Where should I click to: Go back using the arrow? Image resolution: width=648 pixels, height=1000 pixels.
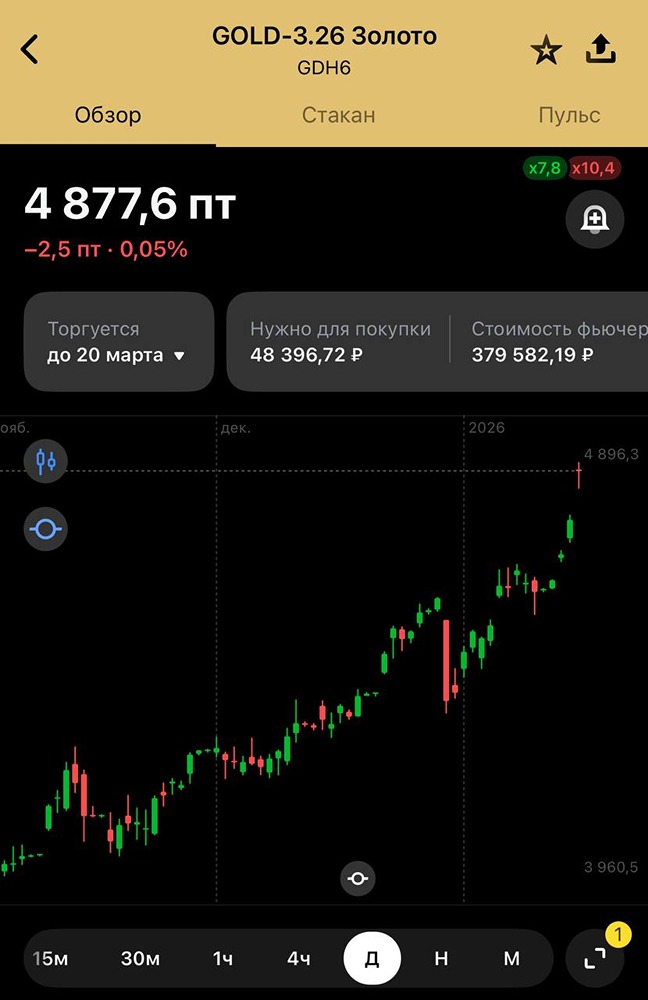pyautogui.click(x=30, y=49)
